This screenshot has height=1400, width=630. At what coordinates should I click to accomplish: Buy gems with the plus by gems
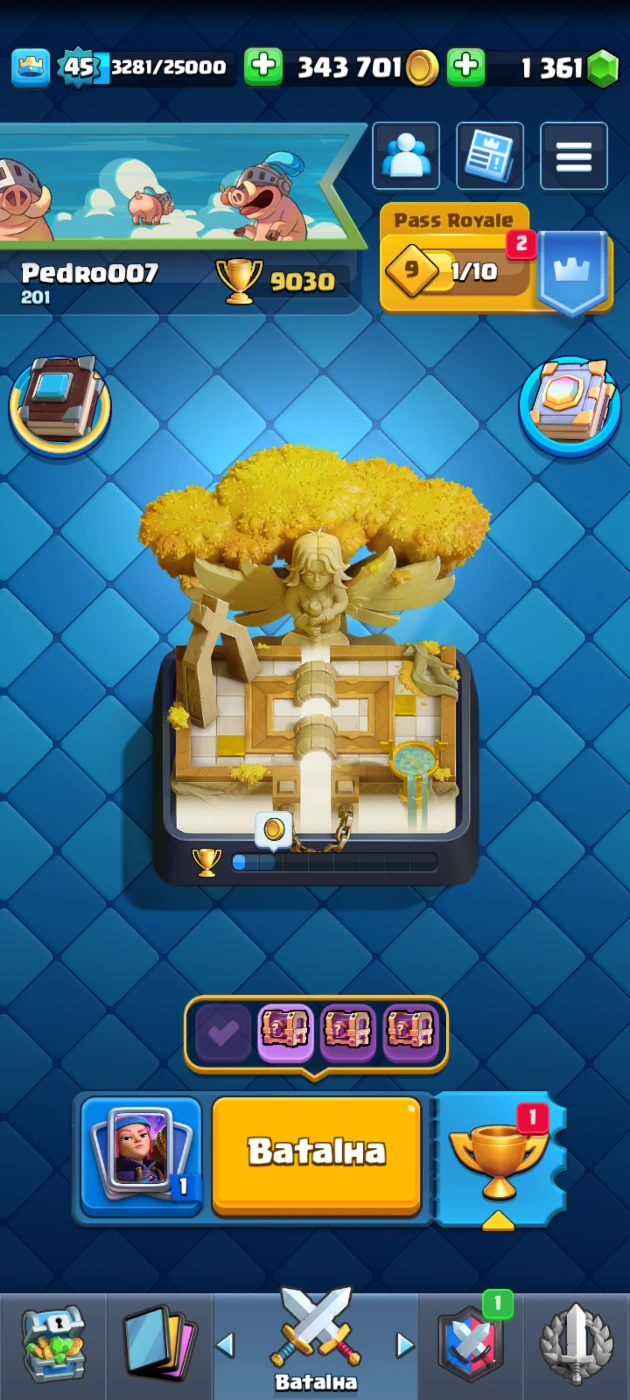[465, 67]
